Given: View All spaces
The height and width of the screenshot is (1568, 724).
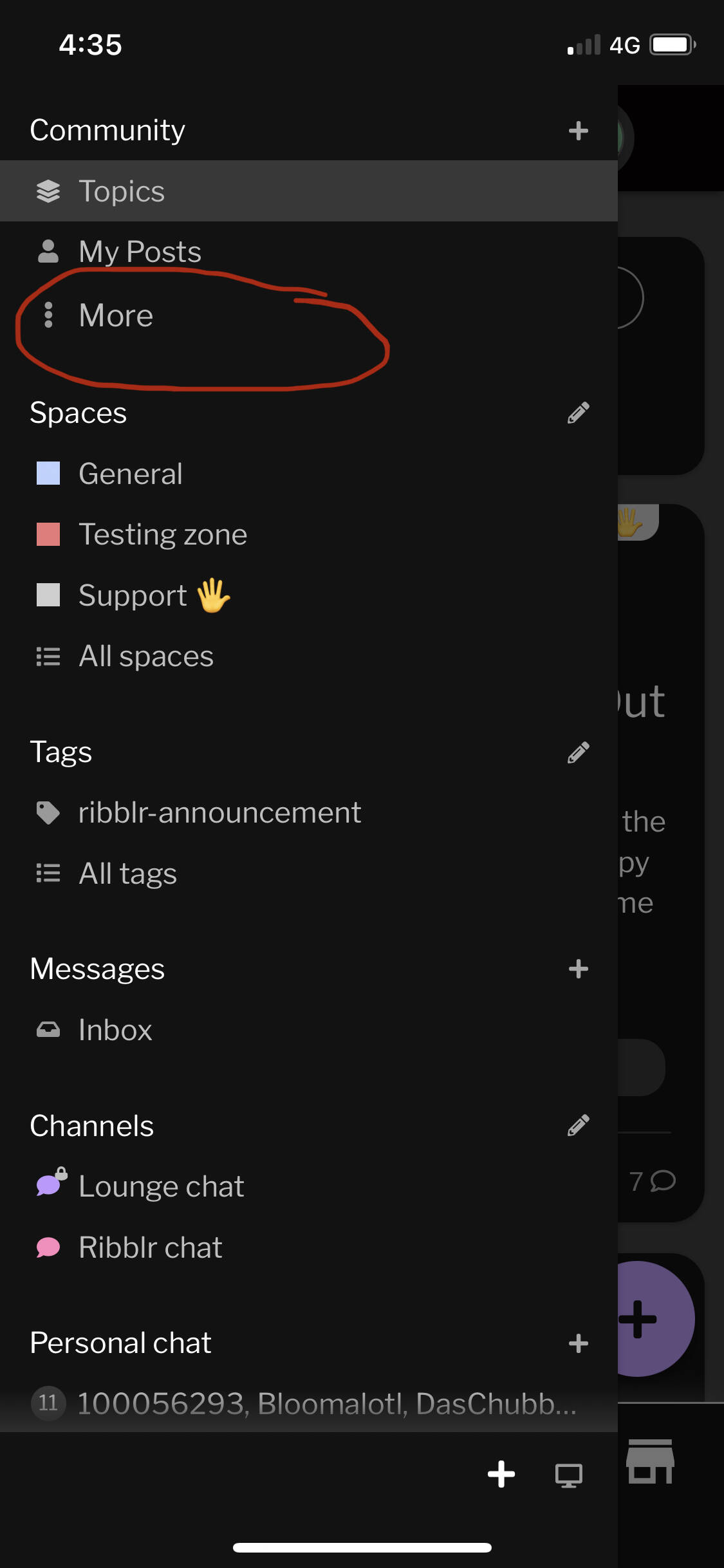Looking at the screenshot, I should click(x=309, y=657).
